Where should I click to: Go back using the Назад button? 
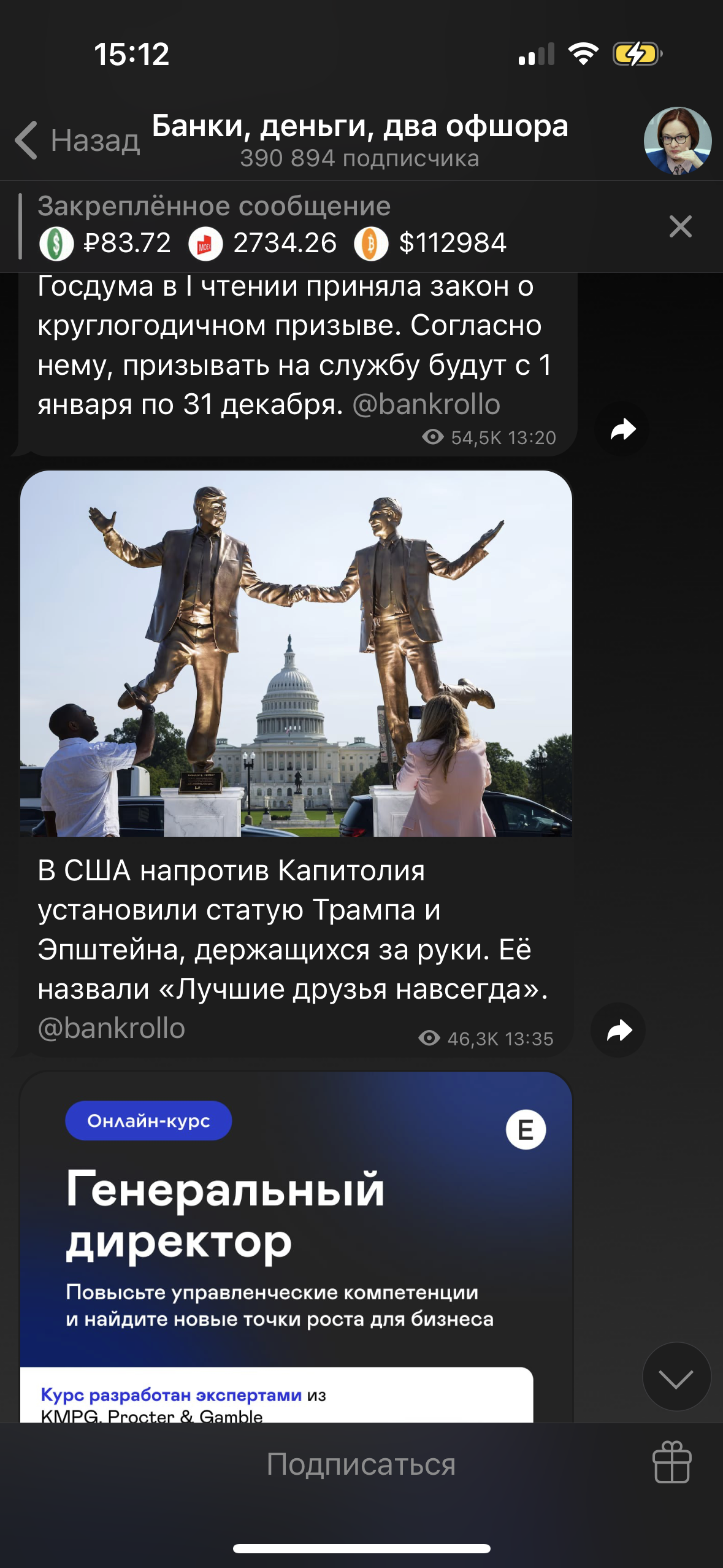tap(78, 140)
